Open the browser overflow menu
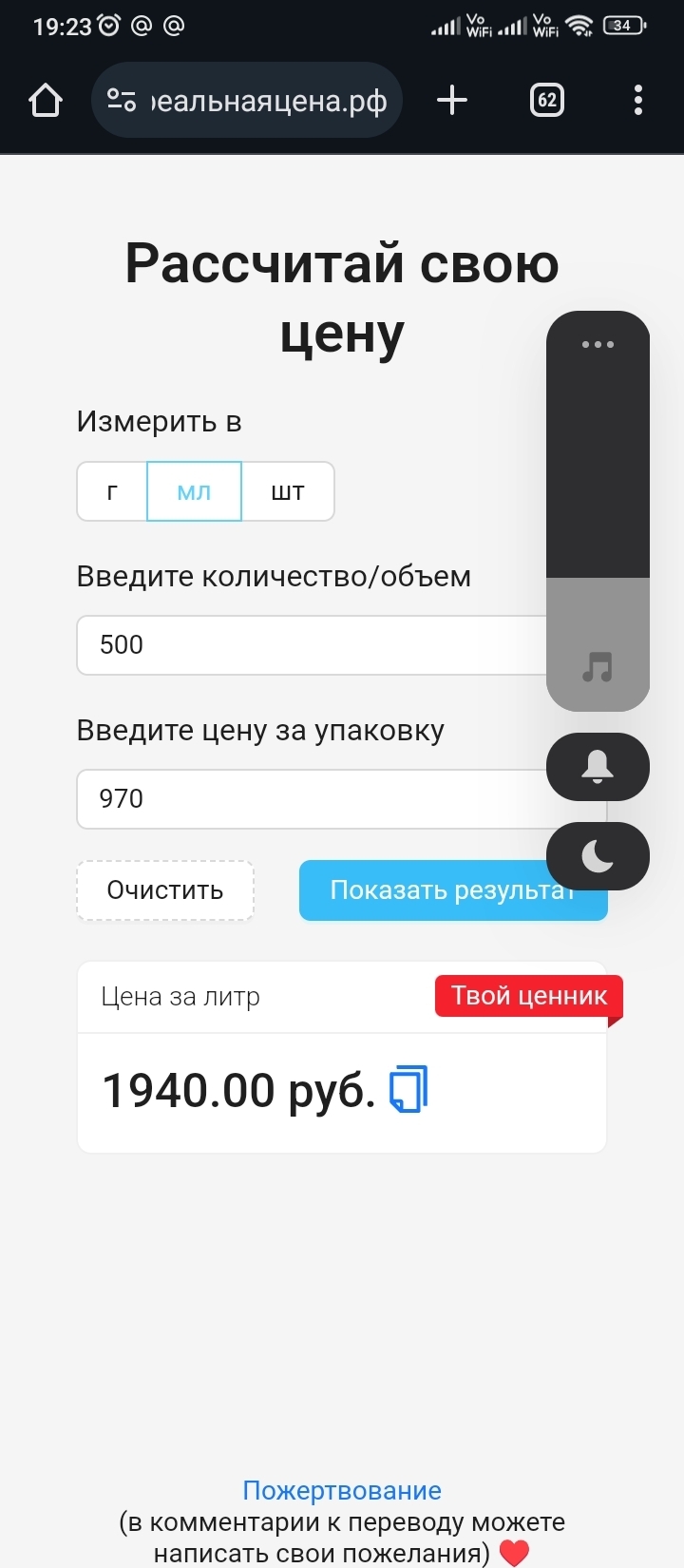The height and width of the screenshot is (1568, 684). [637, 100]
